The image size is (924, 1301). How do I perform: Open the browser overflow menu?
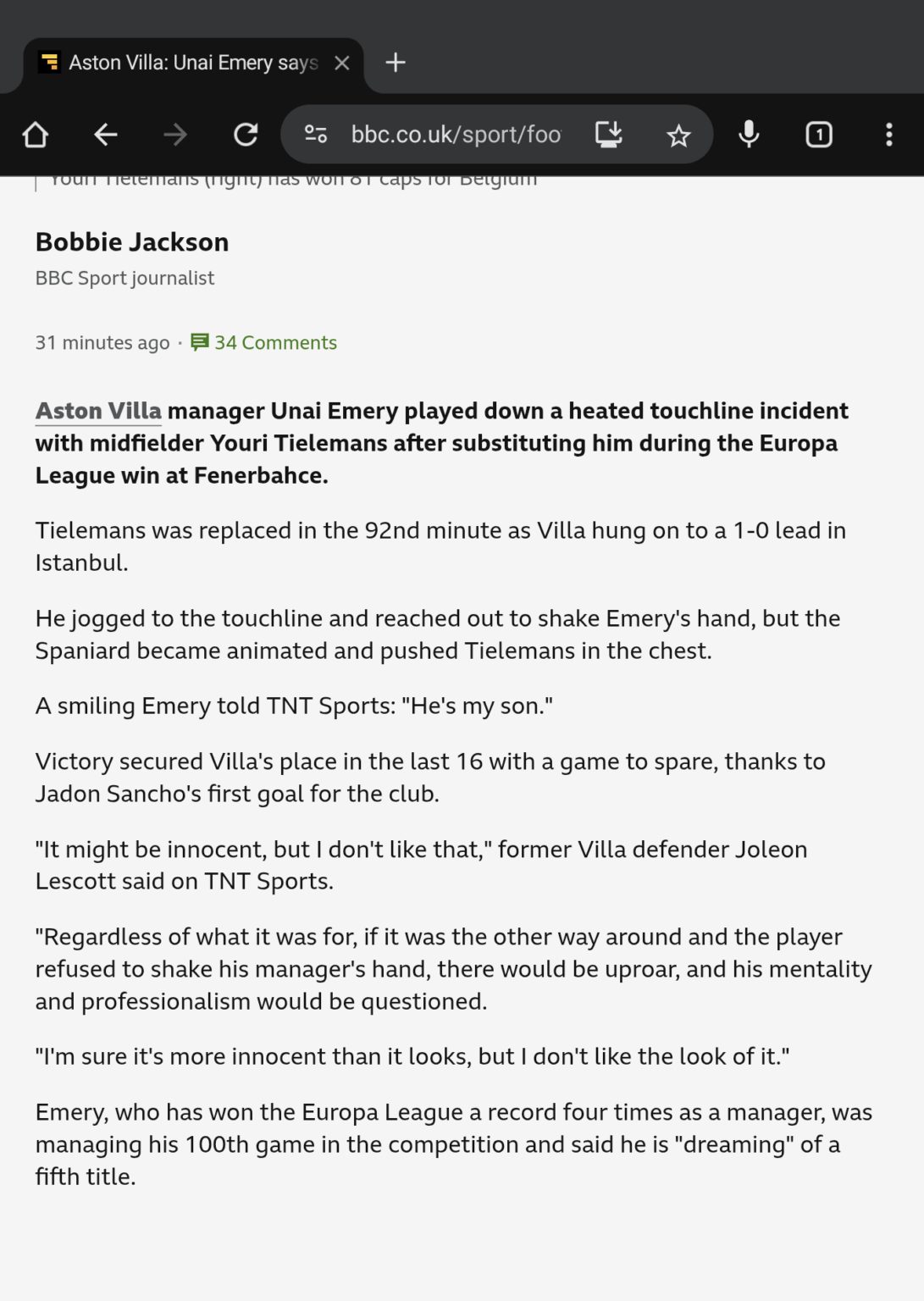click(888, 135)
